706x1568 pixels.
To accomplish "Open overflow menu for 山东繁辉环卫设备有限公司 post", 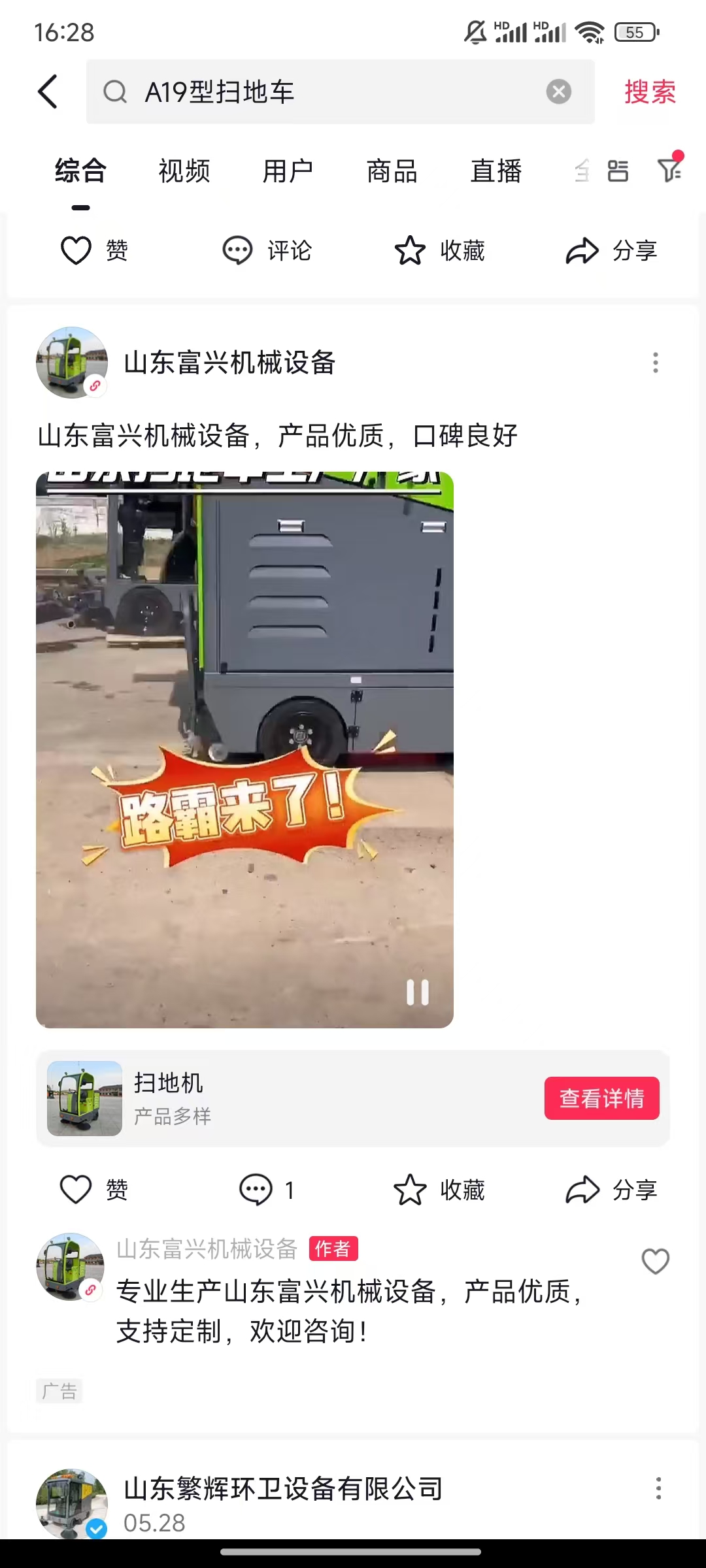I will [x=658, y=1488].
